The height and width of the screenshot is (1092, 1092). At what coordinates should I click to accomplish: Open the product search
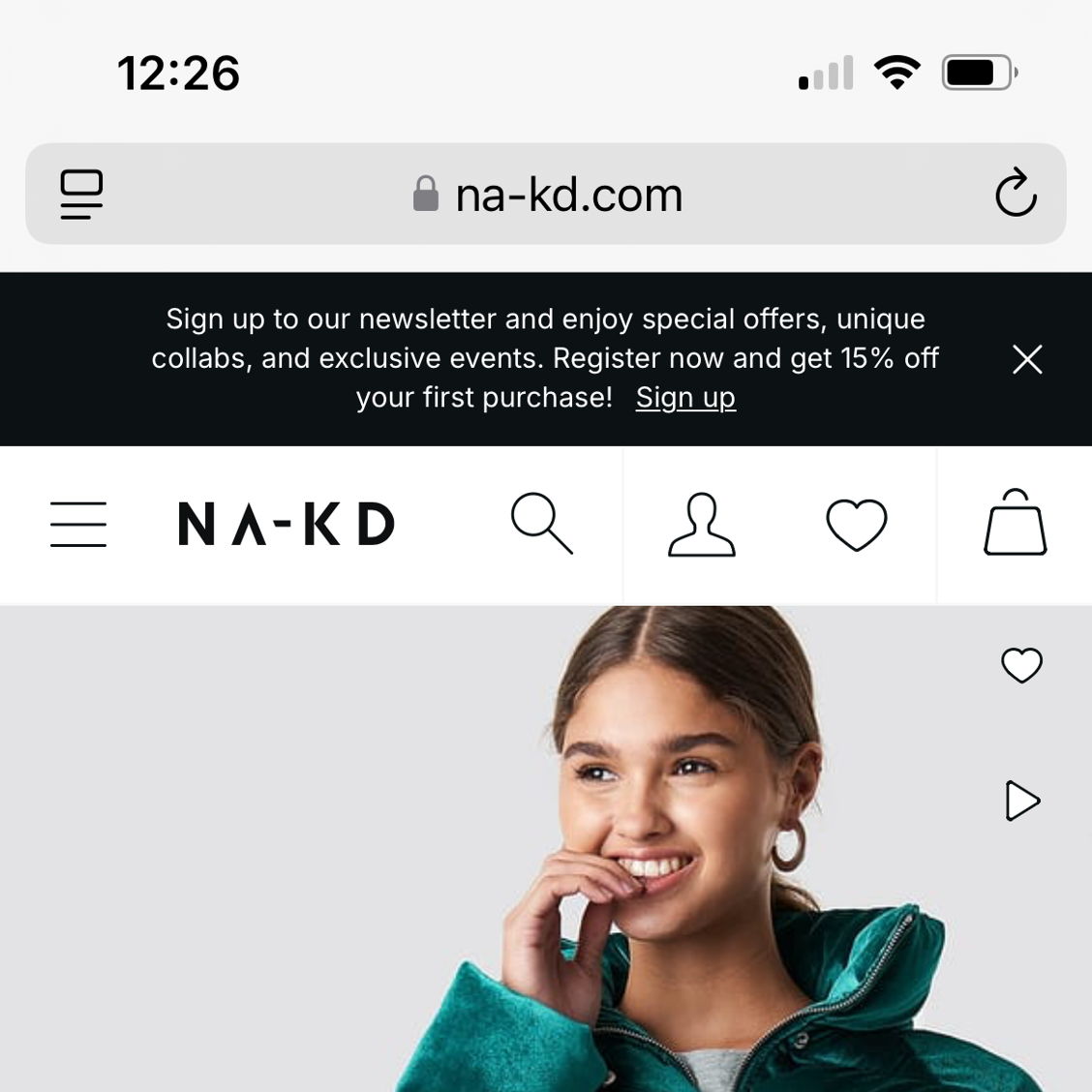point(541,524)
